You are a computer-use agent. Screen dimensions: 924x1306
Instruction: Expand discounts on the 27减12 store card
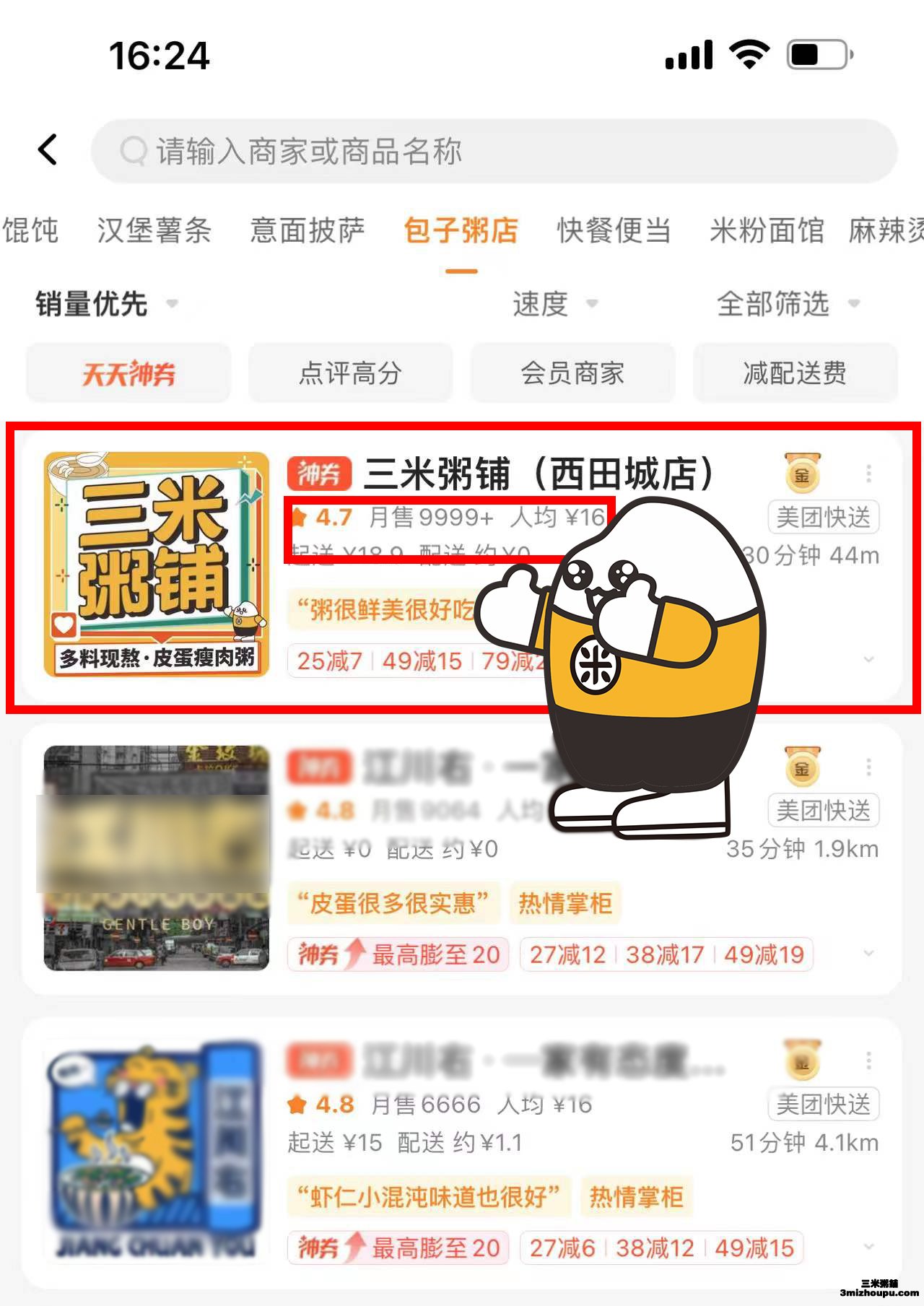coord(868,954)
